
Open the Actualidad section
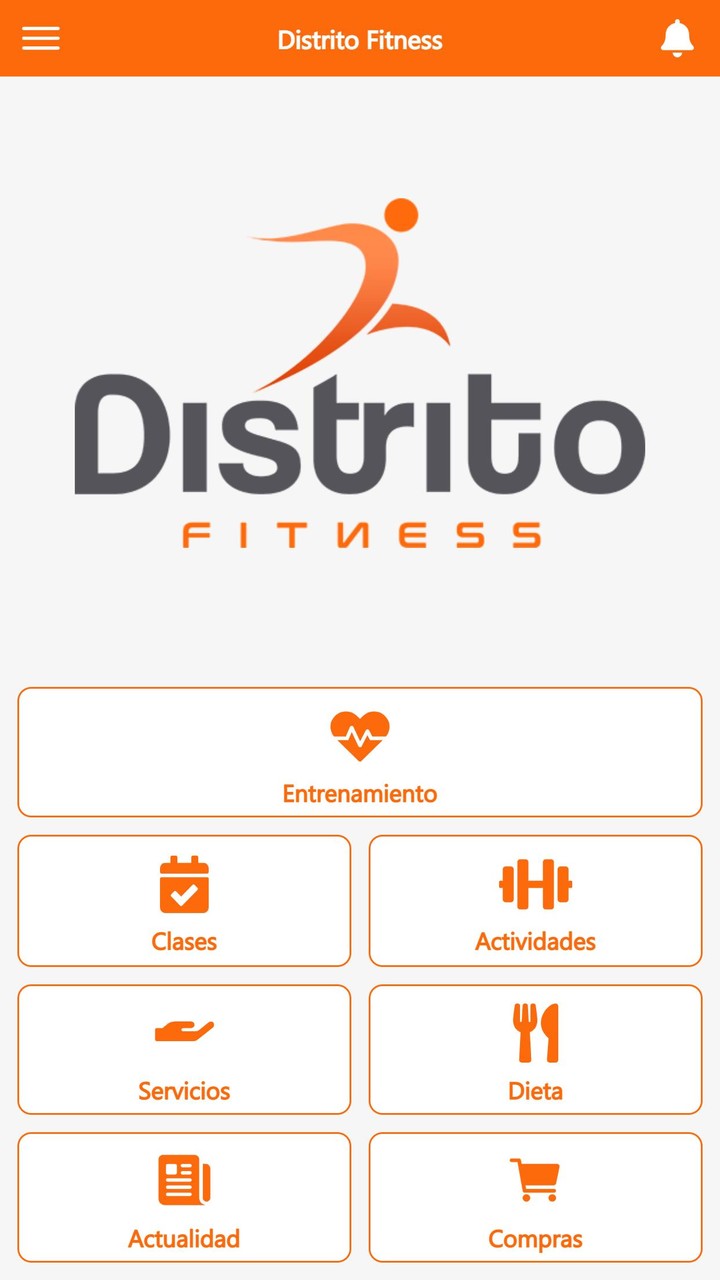183,1196
